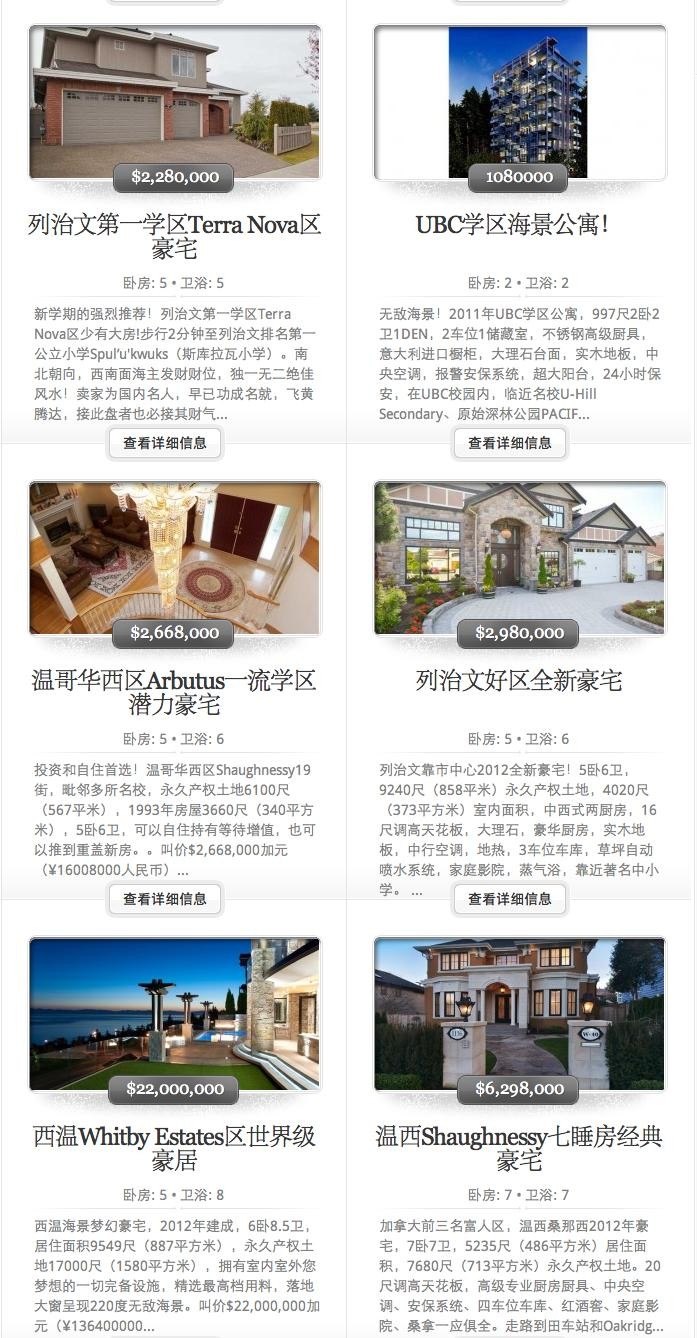This screenshot has width=697, height=1338.
Task: Open listing title 西温Whitby Estates区世界级豪居
Action: click(174, 1148)
